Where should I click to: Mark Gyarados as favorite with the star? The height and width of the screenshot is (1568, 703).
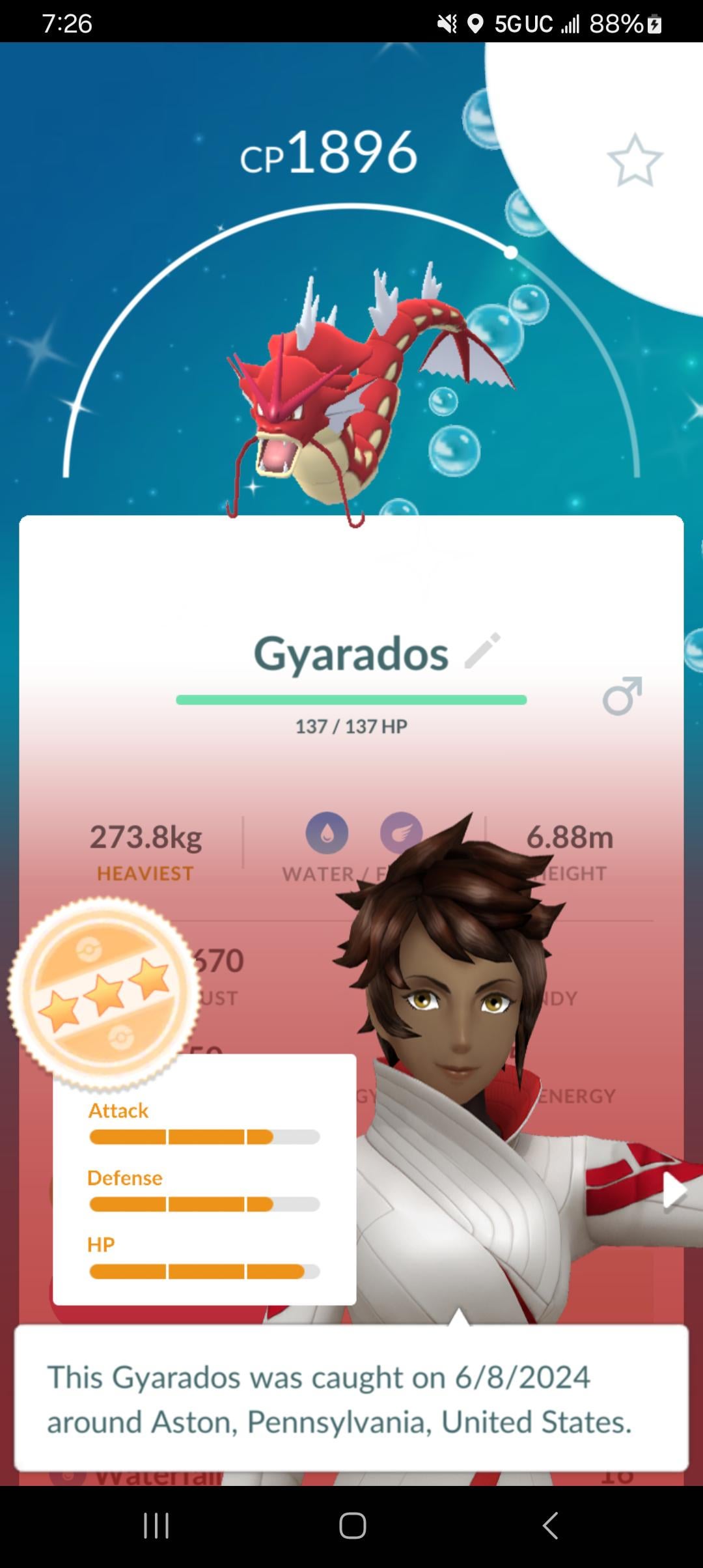(634, 161)
